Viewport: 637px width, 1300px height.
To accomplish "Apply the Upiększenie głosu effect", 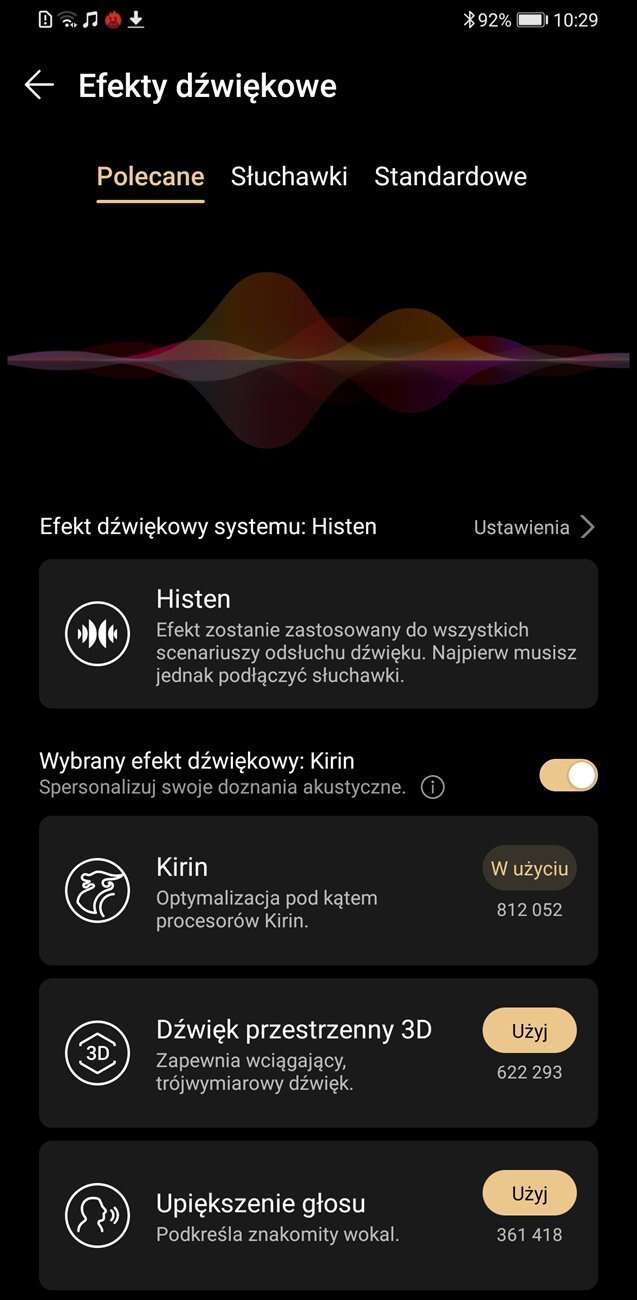I will coord(529,1193).
